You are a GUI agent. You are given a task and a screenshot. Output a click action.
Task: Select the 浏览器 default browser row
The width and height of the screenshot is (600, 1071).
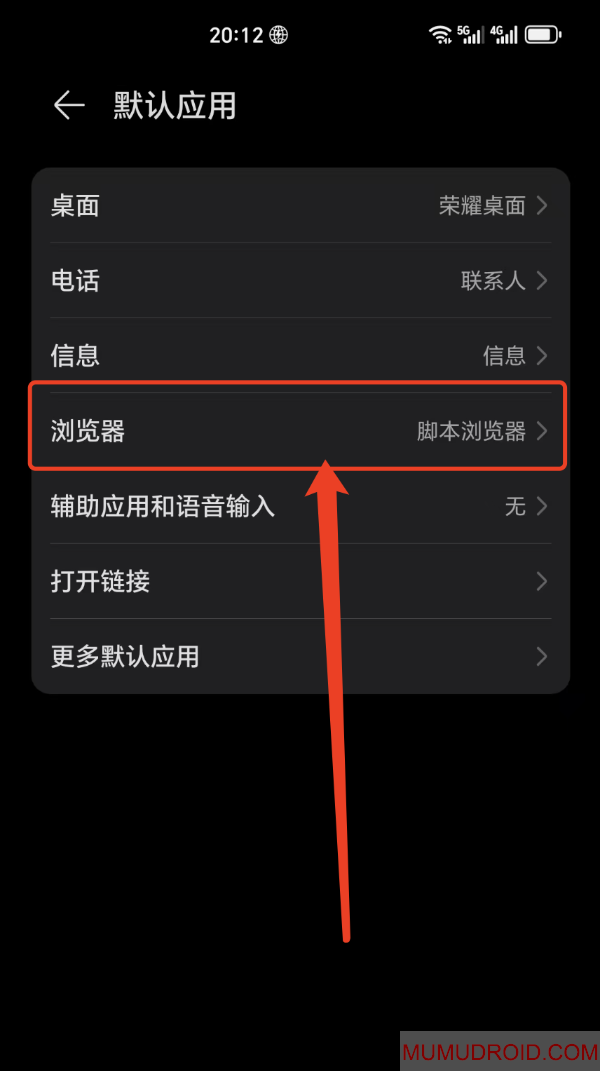pyautogui.click(x=300, y=431)
